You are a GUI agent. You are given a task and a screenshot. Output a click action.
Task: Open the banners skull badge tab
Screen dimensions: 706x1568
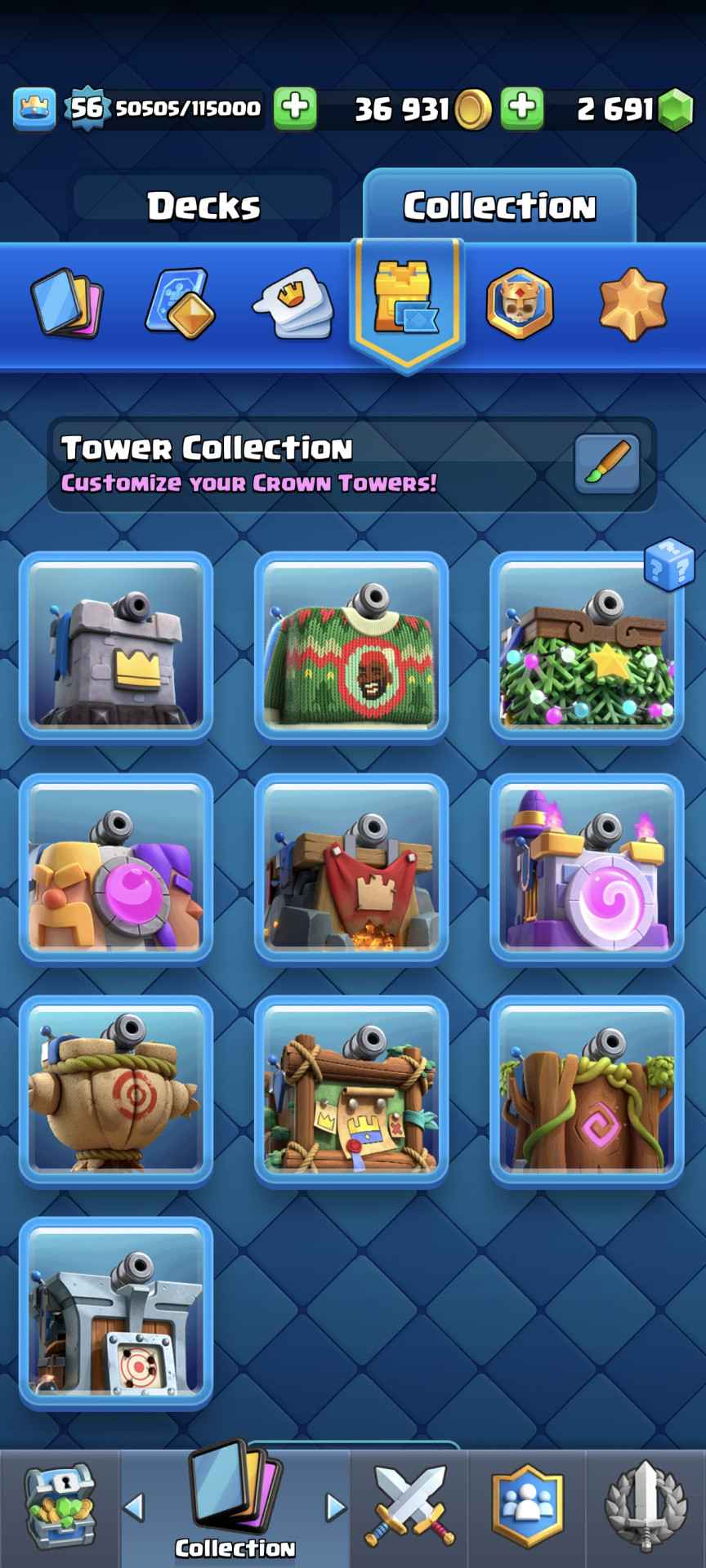click(520, 303)
